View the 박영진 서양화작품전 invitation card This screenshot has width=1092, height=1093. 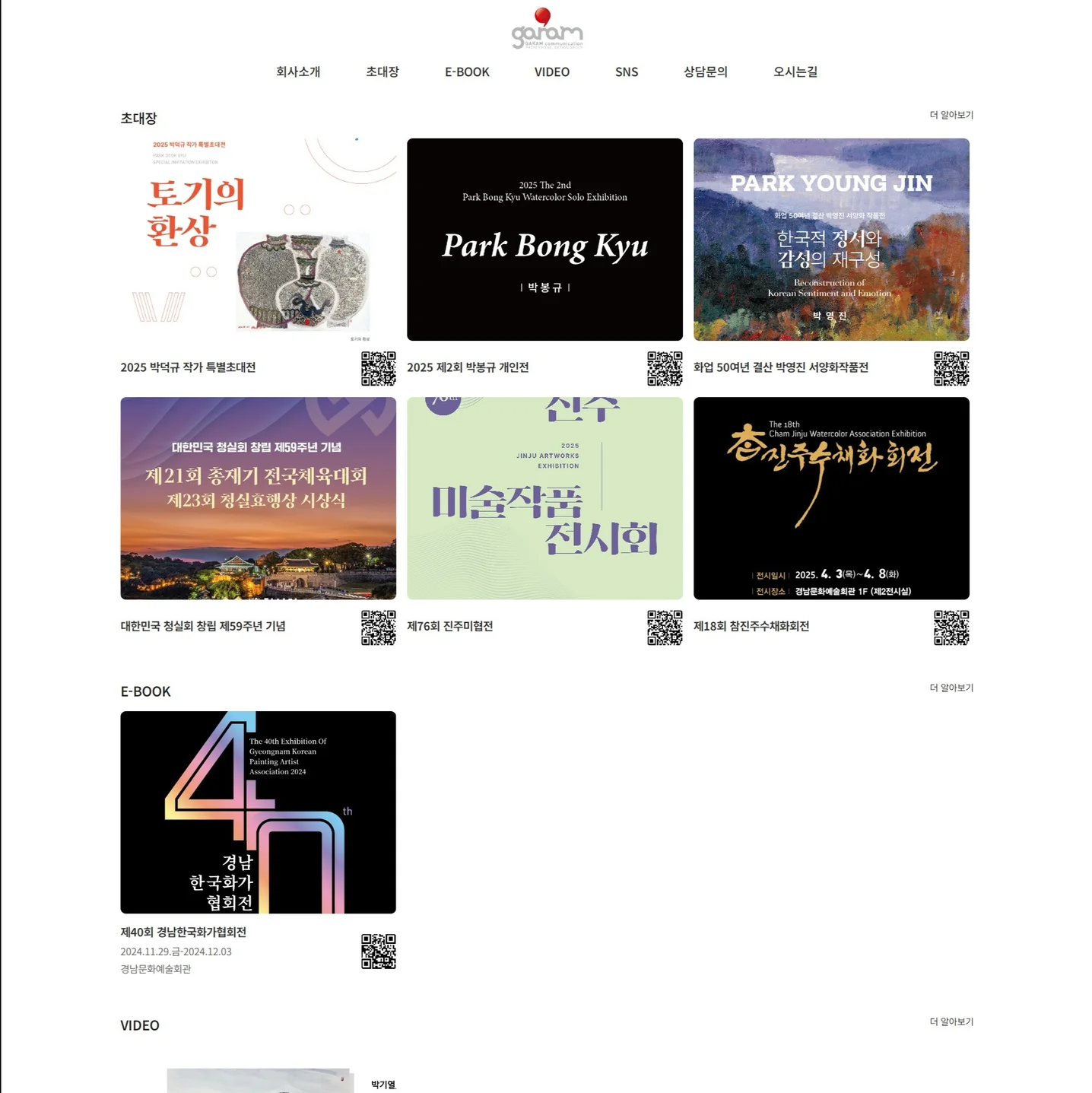point(831,240)
